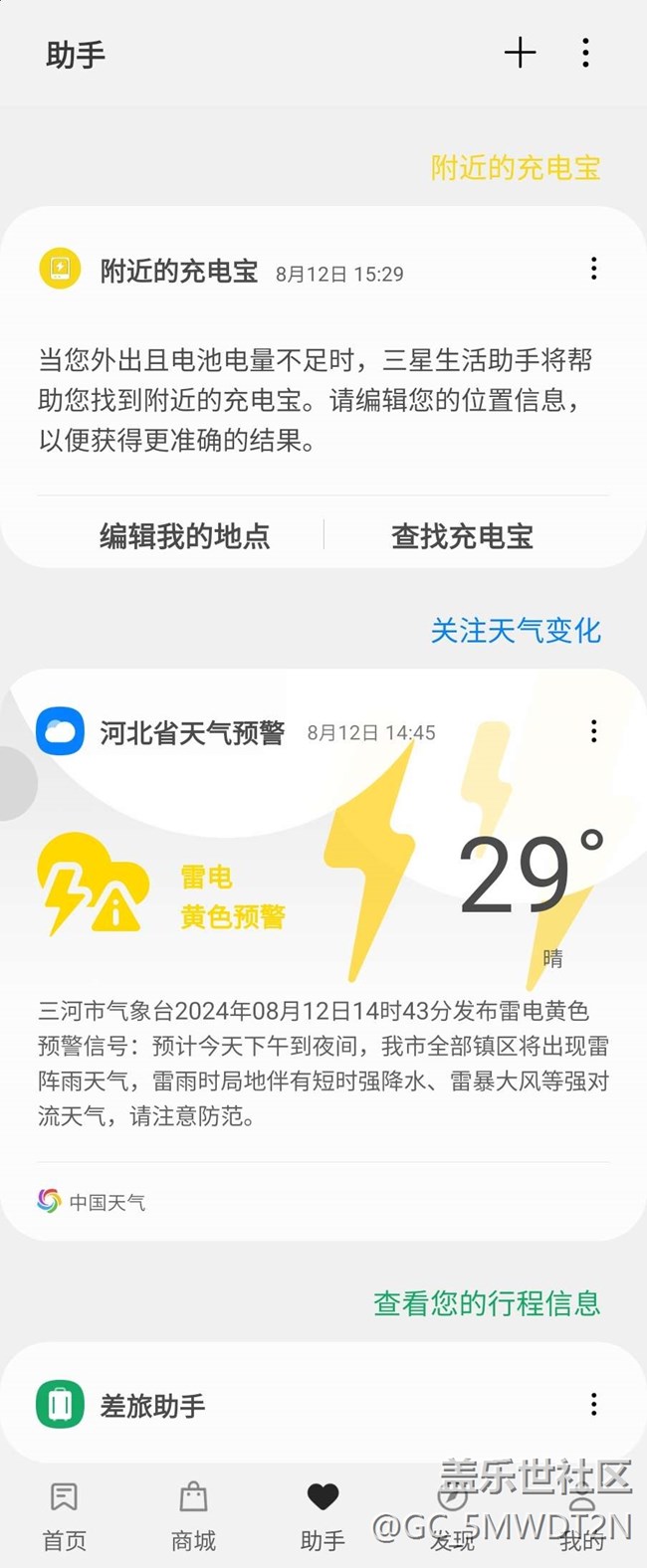Switch to the 商城 tab

coord(193,1516)
